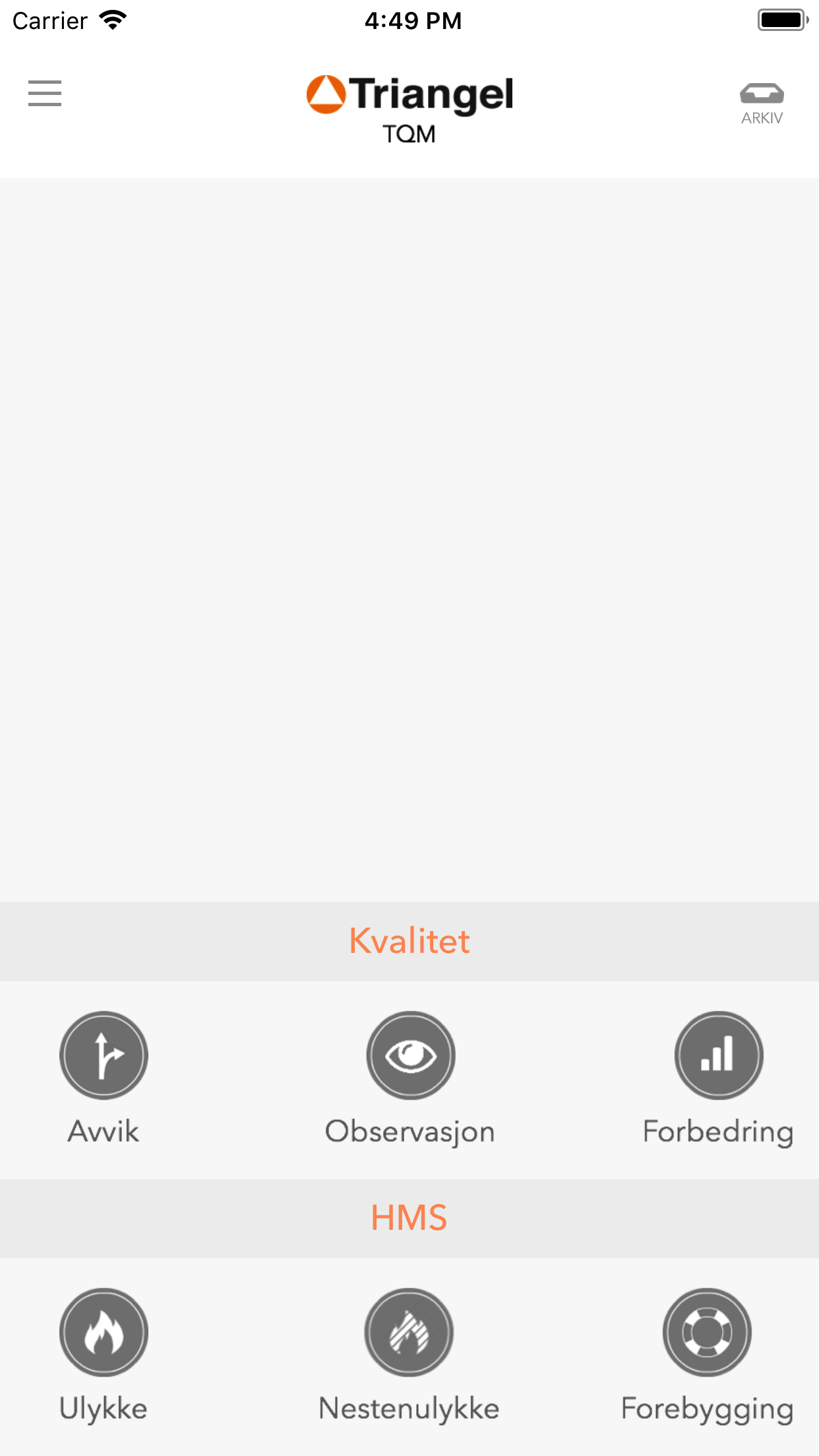Open the hamburger menu
The height and width of the screenshot is (1456, 819).
45,93
